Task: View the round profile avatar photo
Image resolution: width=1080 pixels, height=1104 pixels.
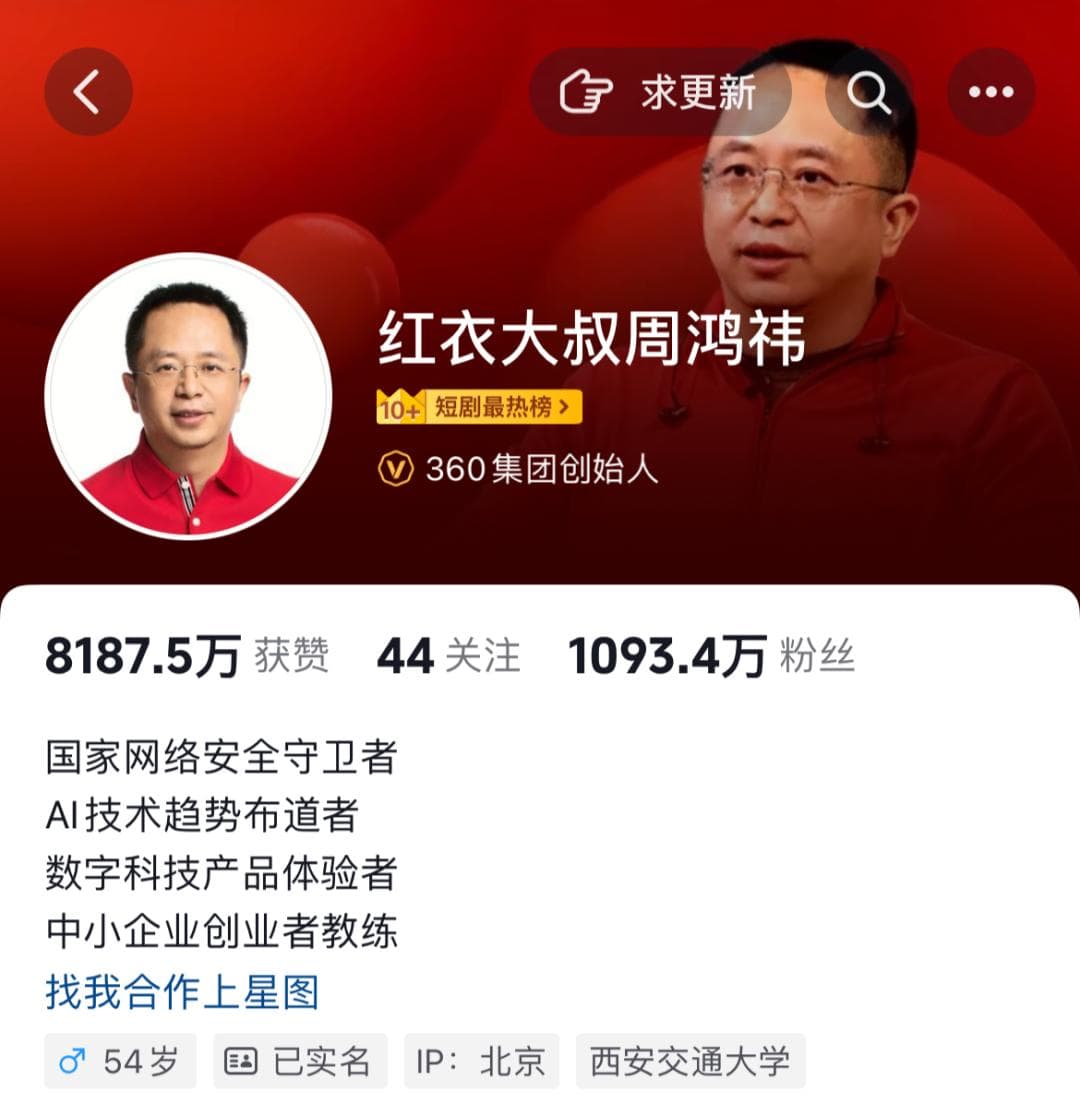Action: coord(188,396)
